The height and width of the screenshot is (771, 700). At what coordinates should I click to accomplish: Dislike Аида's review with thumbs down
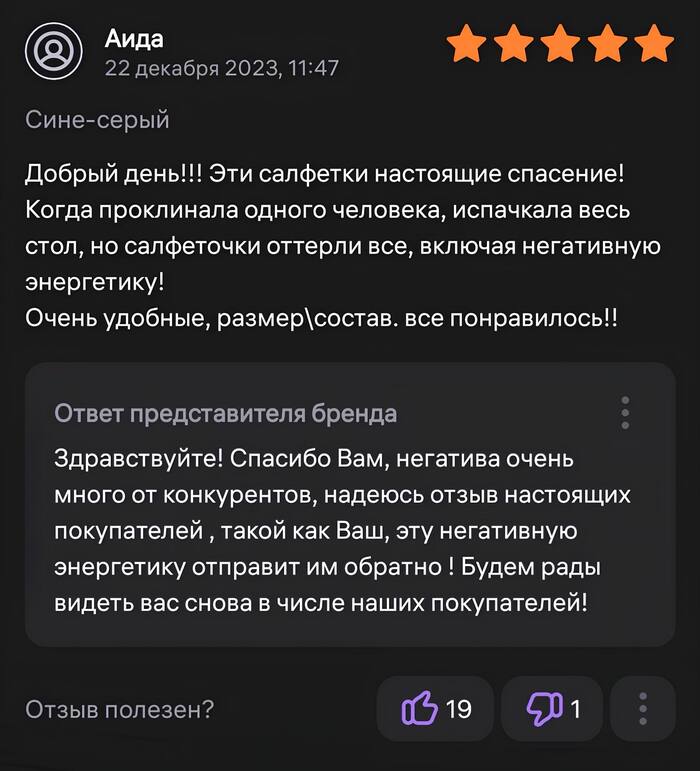point(552,710)
